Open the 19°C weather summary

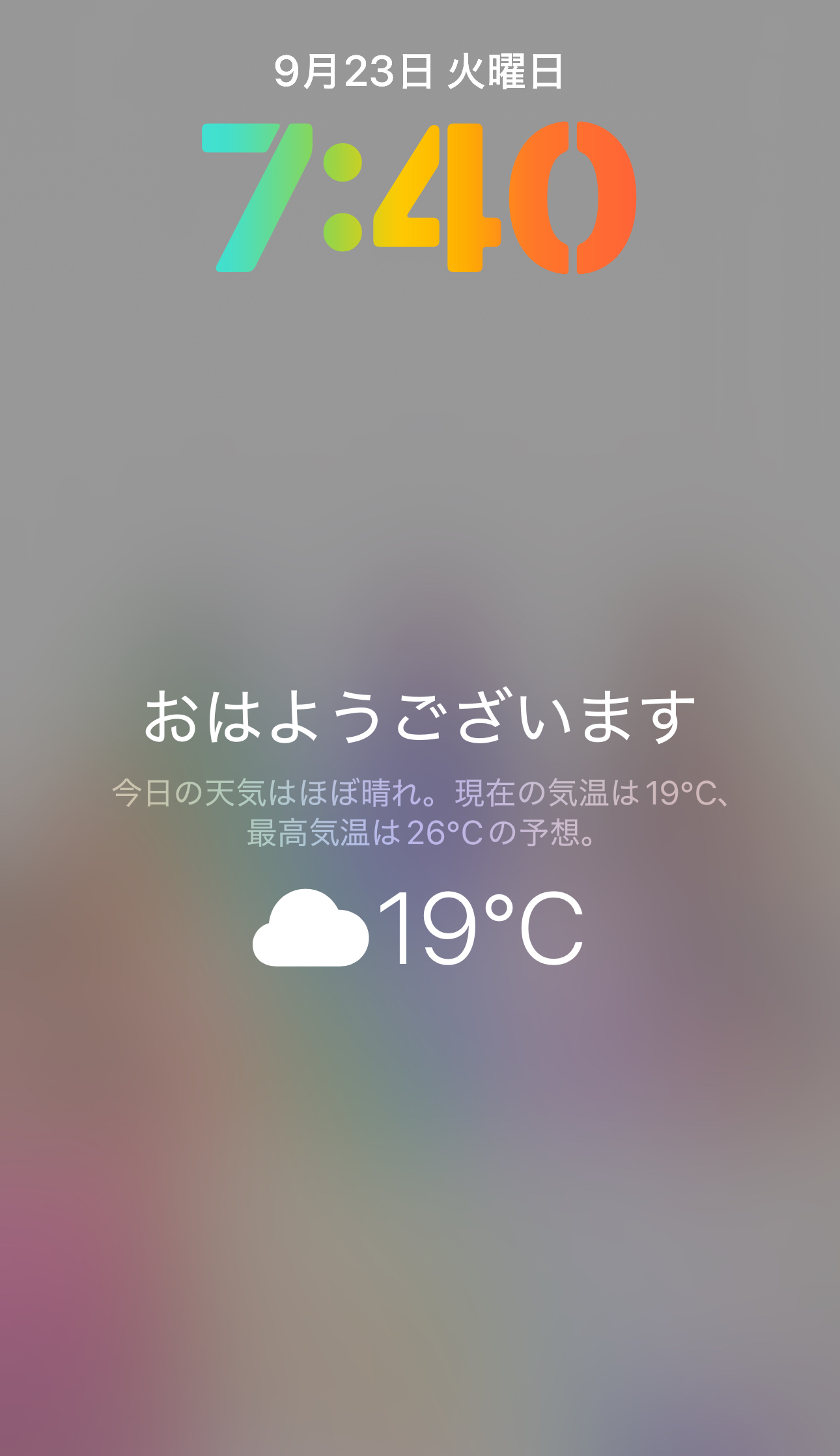click(419, 927)
